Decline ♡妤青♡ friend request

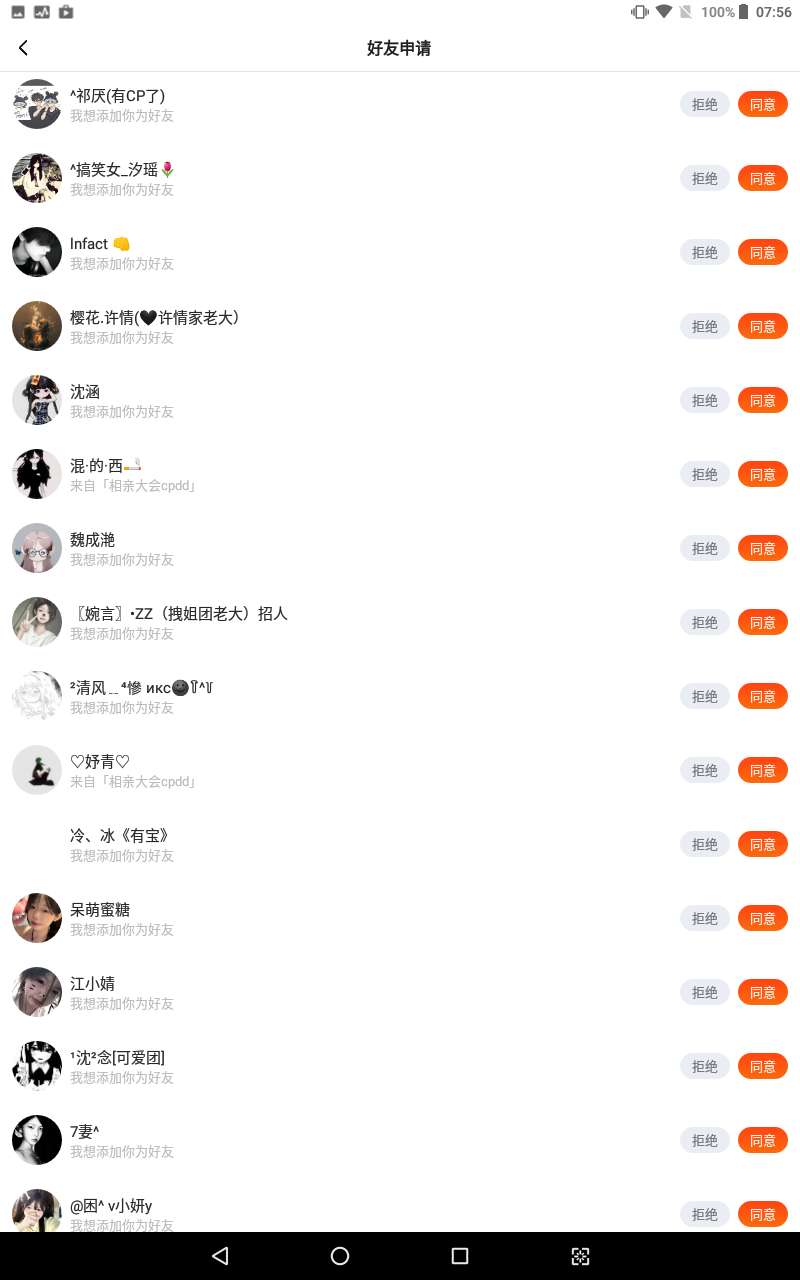pos(705,770)
